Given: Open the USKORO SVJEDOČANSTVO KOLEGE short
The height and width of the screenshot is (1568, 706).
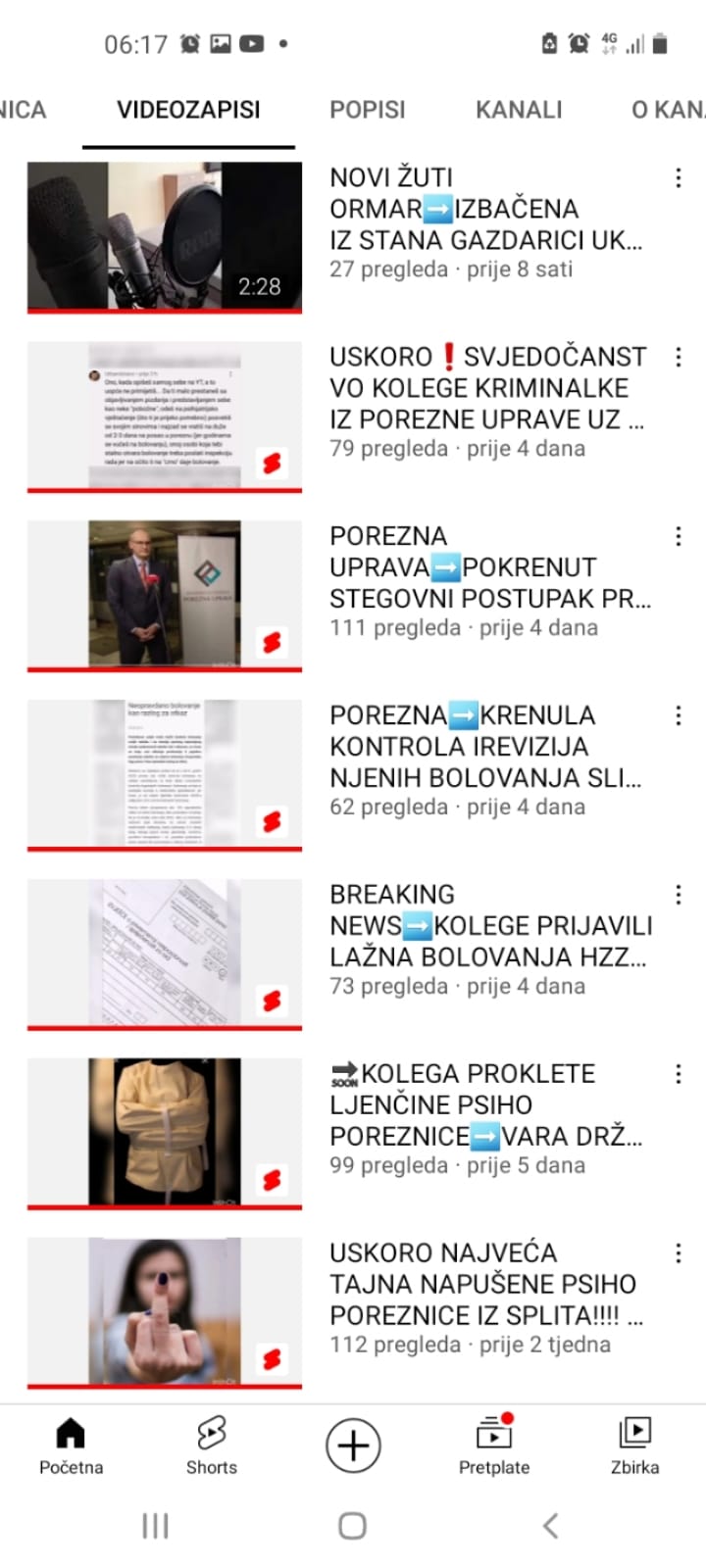Looking at the screenshot, I should pos(165,416).
